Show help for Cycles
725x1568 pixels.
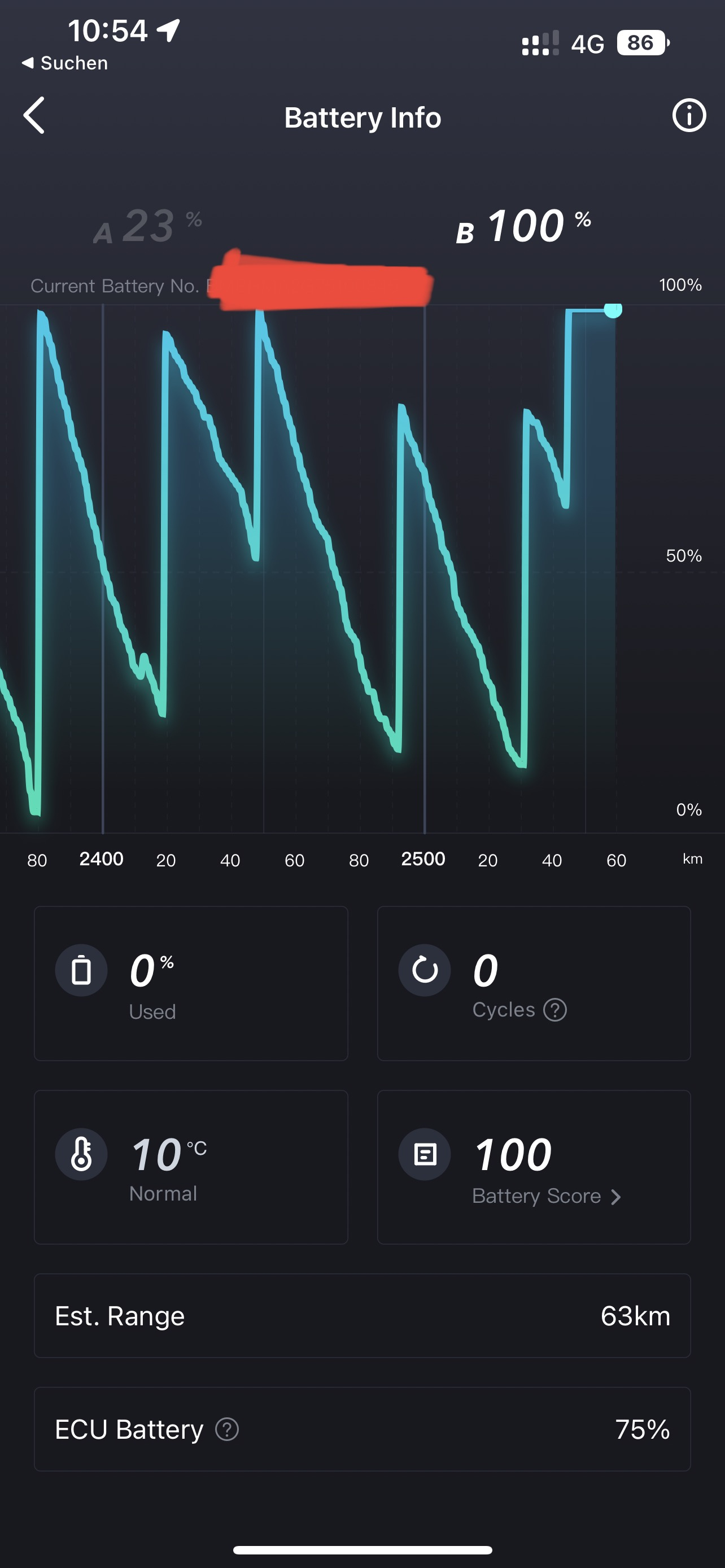[554, 1010]
